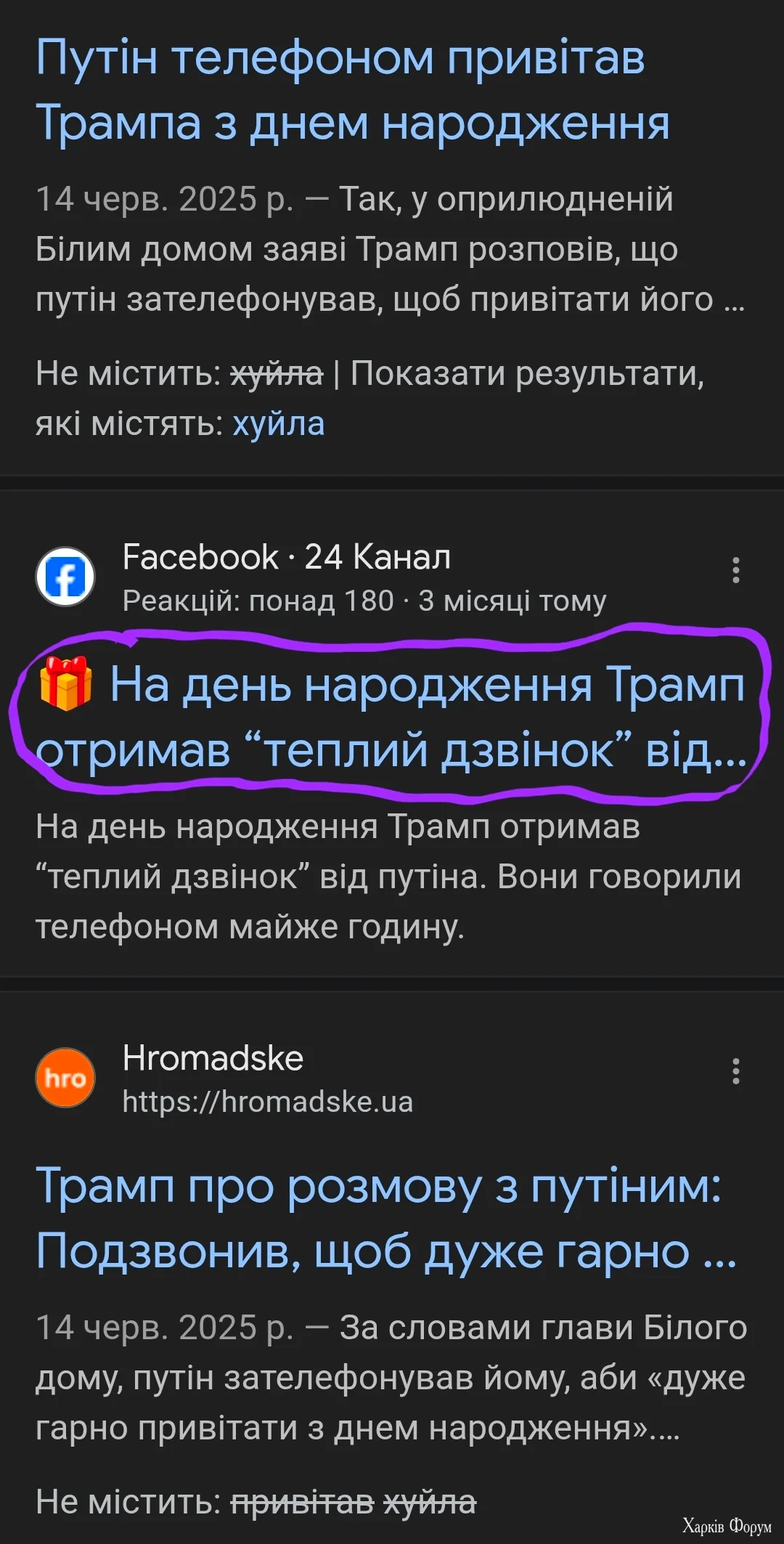Open "На день народження Трамп отримав" result
The image size is (784, 1544).
[x=391, y=717]
